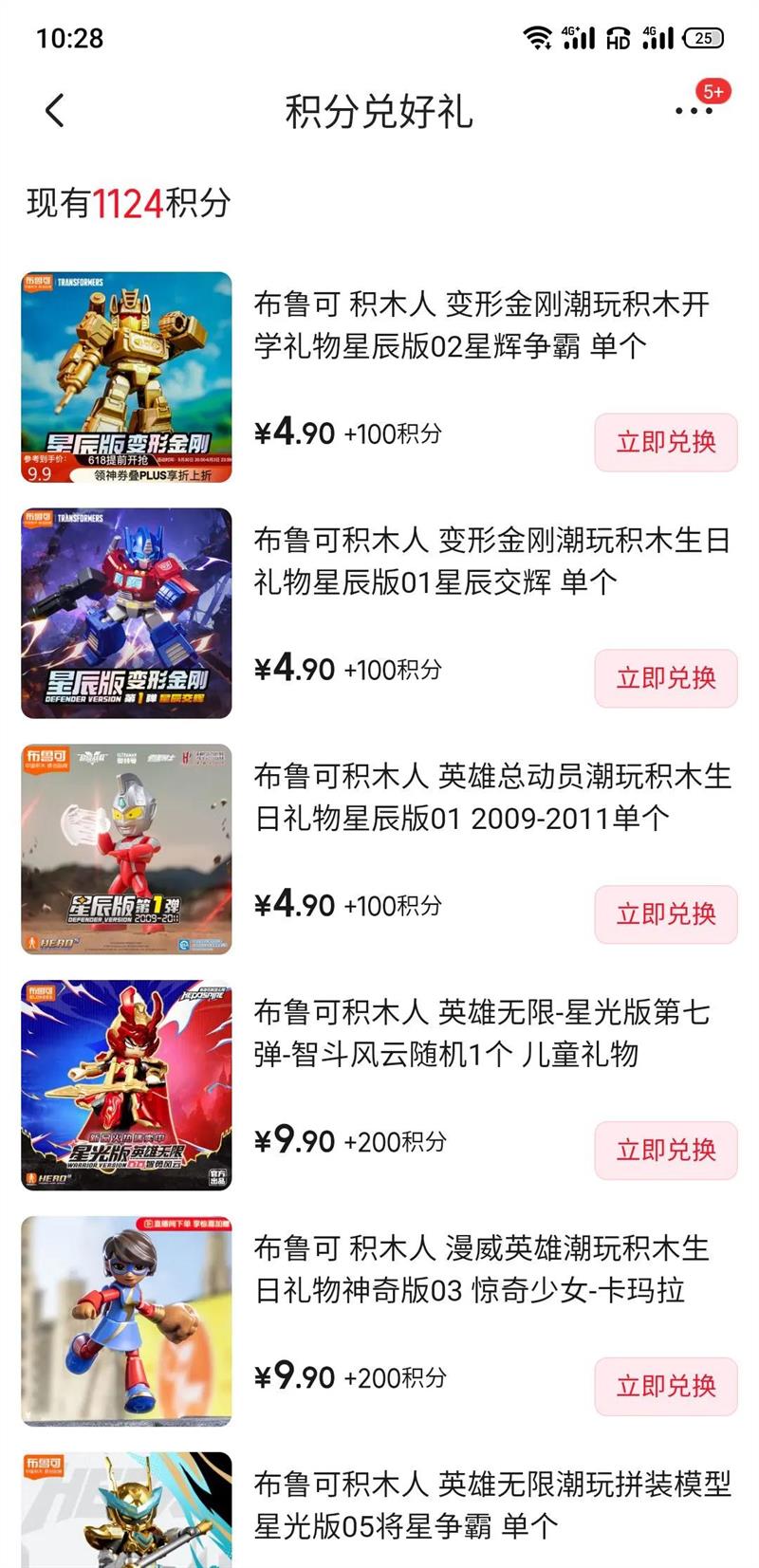Open the three-dot more menu
The height and width of the screenshot is (1568, 759).
point(694,111)
